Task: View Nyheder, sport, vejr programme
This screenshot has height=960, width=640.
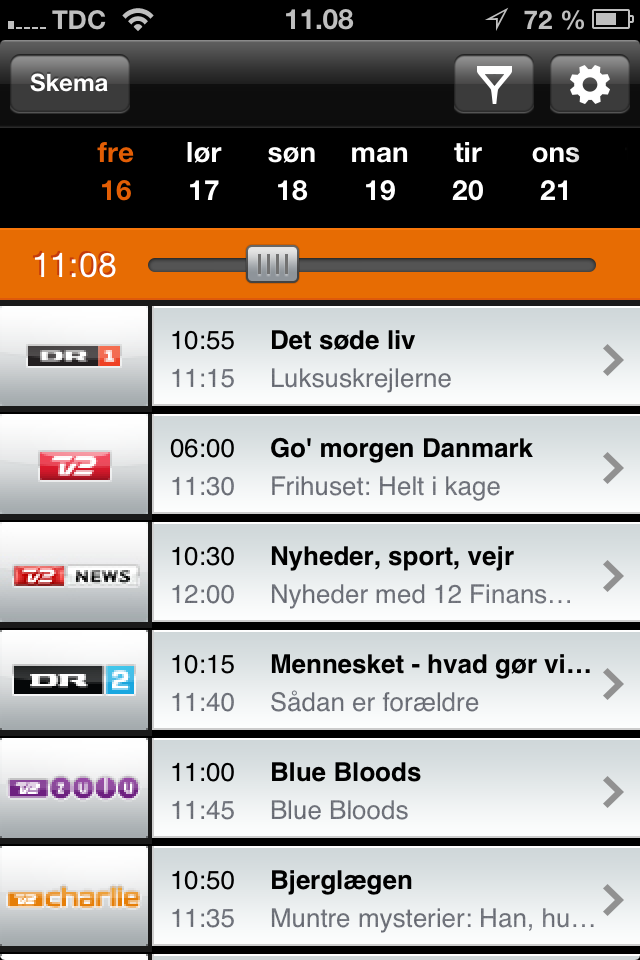Action: 395,575
